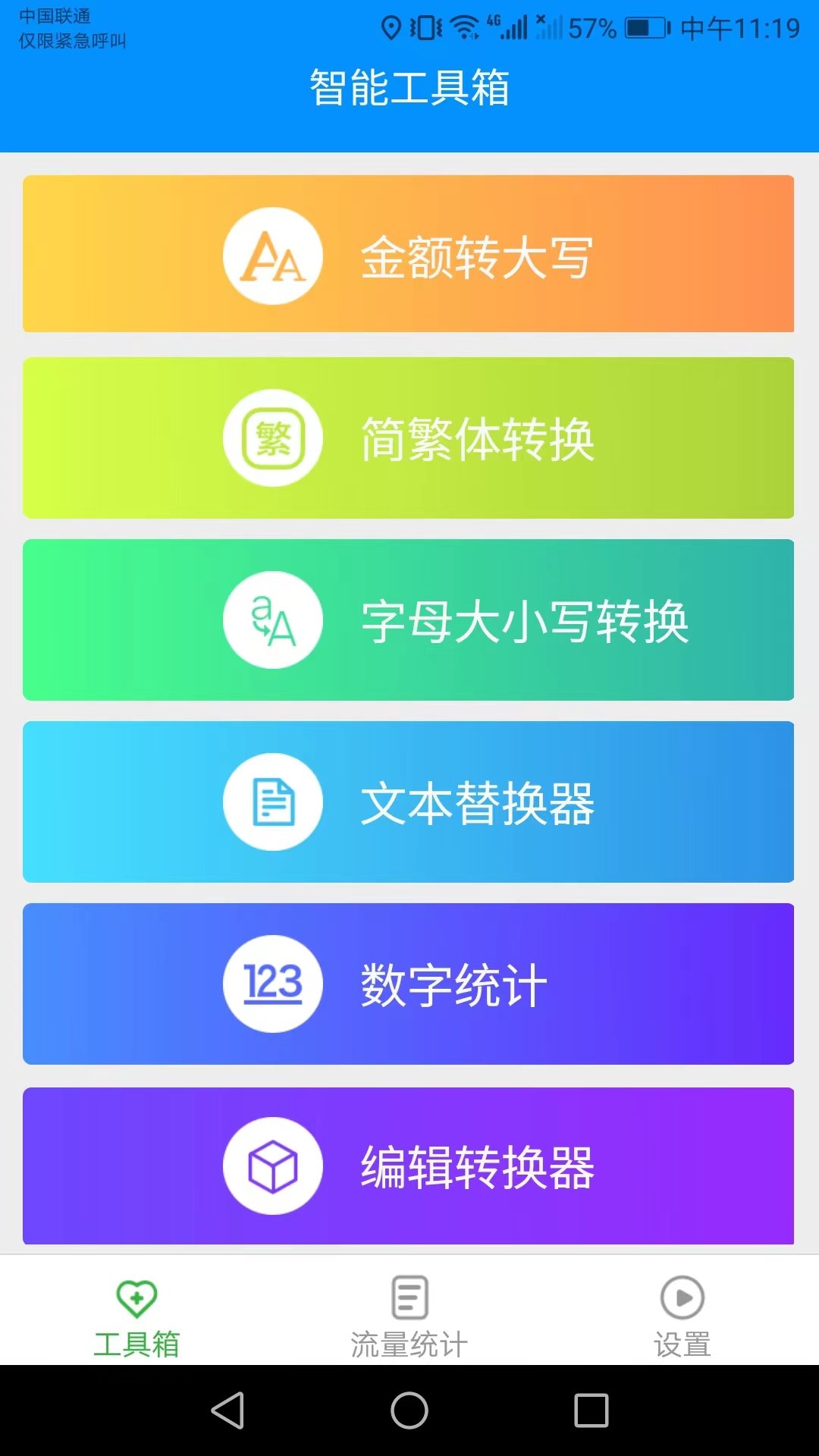The image size is (819, 1456).
Task: Select the 金额转大写 (amount to uppercase) tool icon
Action: point(273,255)
